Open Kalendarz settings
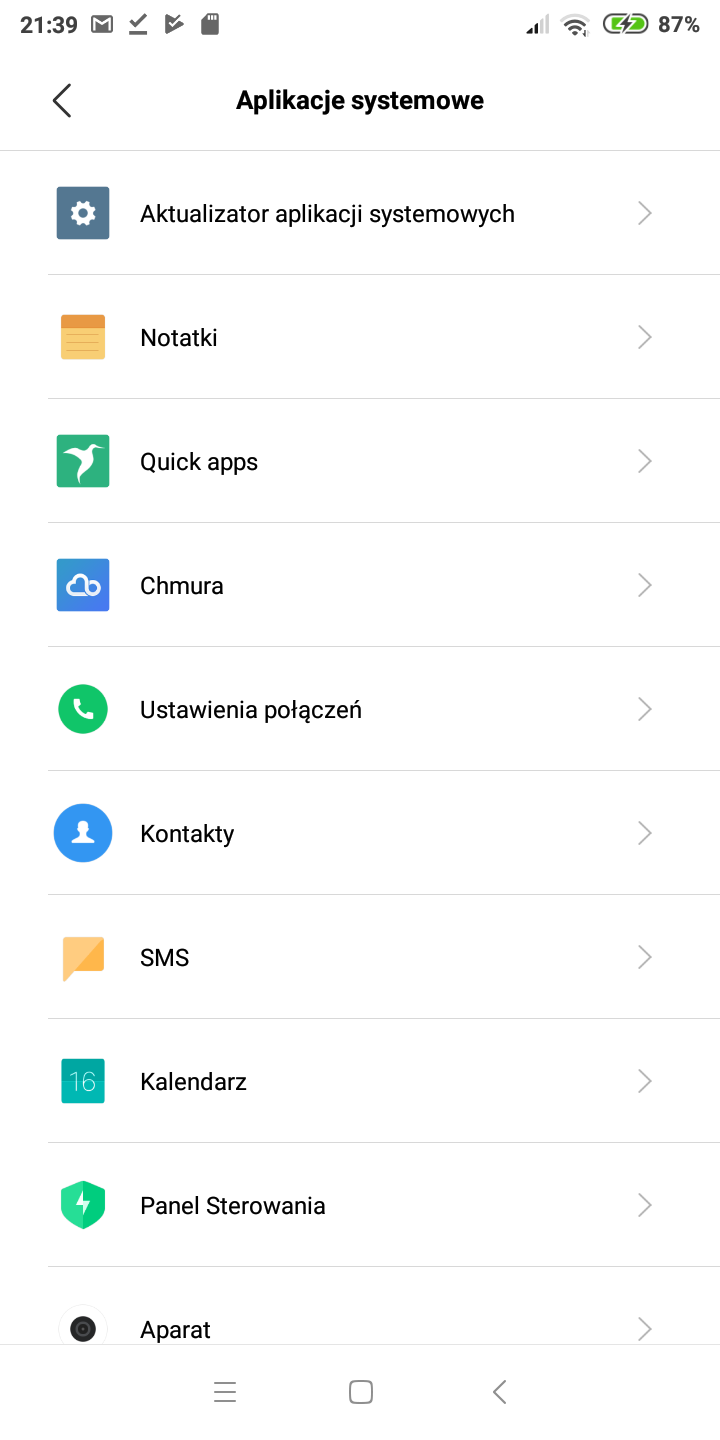 coord(360,1081)
